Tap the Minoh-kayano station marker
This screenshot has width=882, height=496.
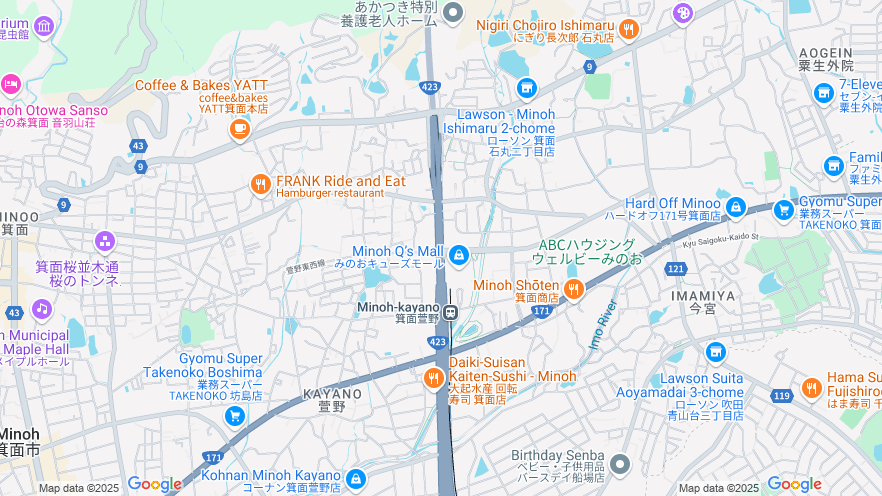click(x=451, y=312)
